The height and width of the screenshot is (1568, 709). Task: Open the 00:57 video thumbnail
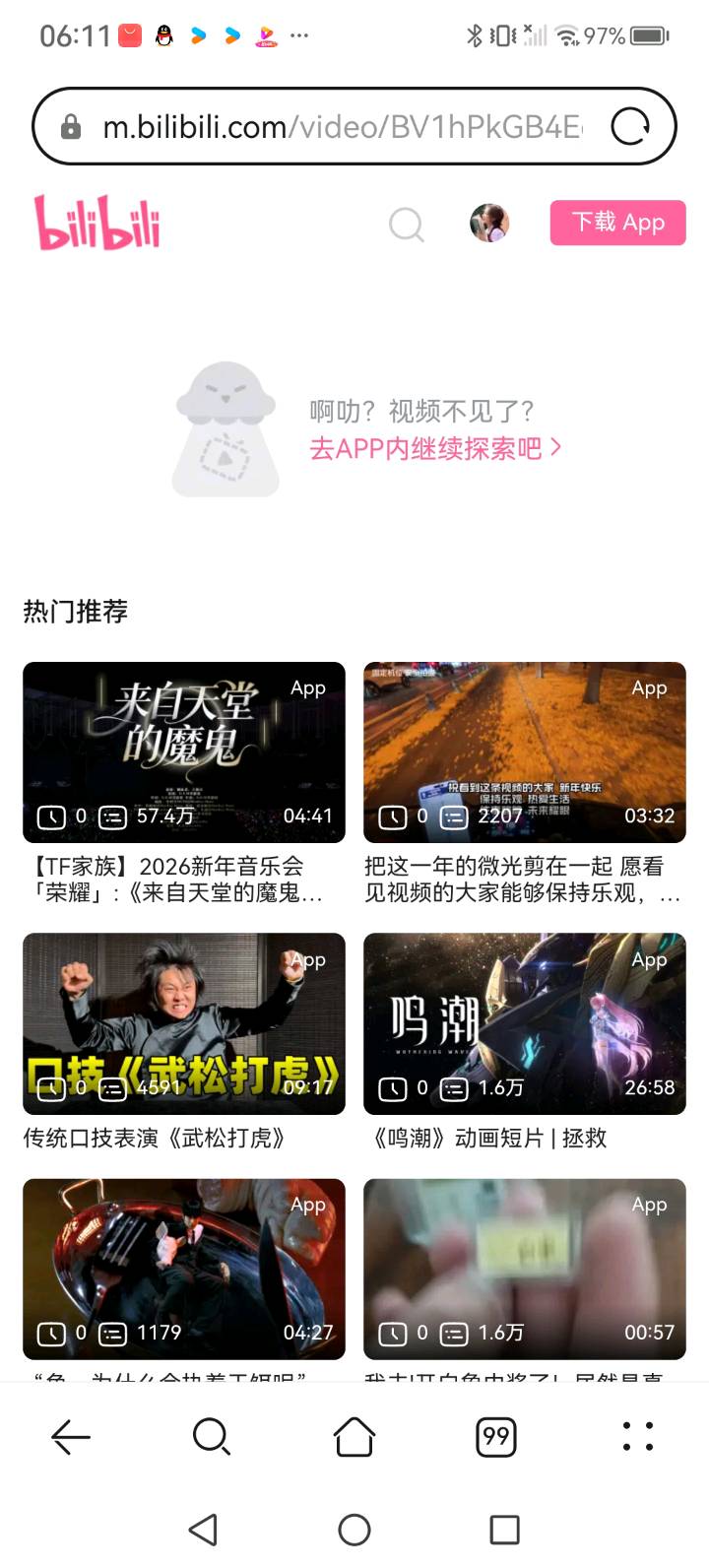click(524, 1269)
